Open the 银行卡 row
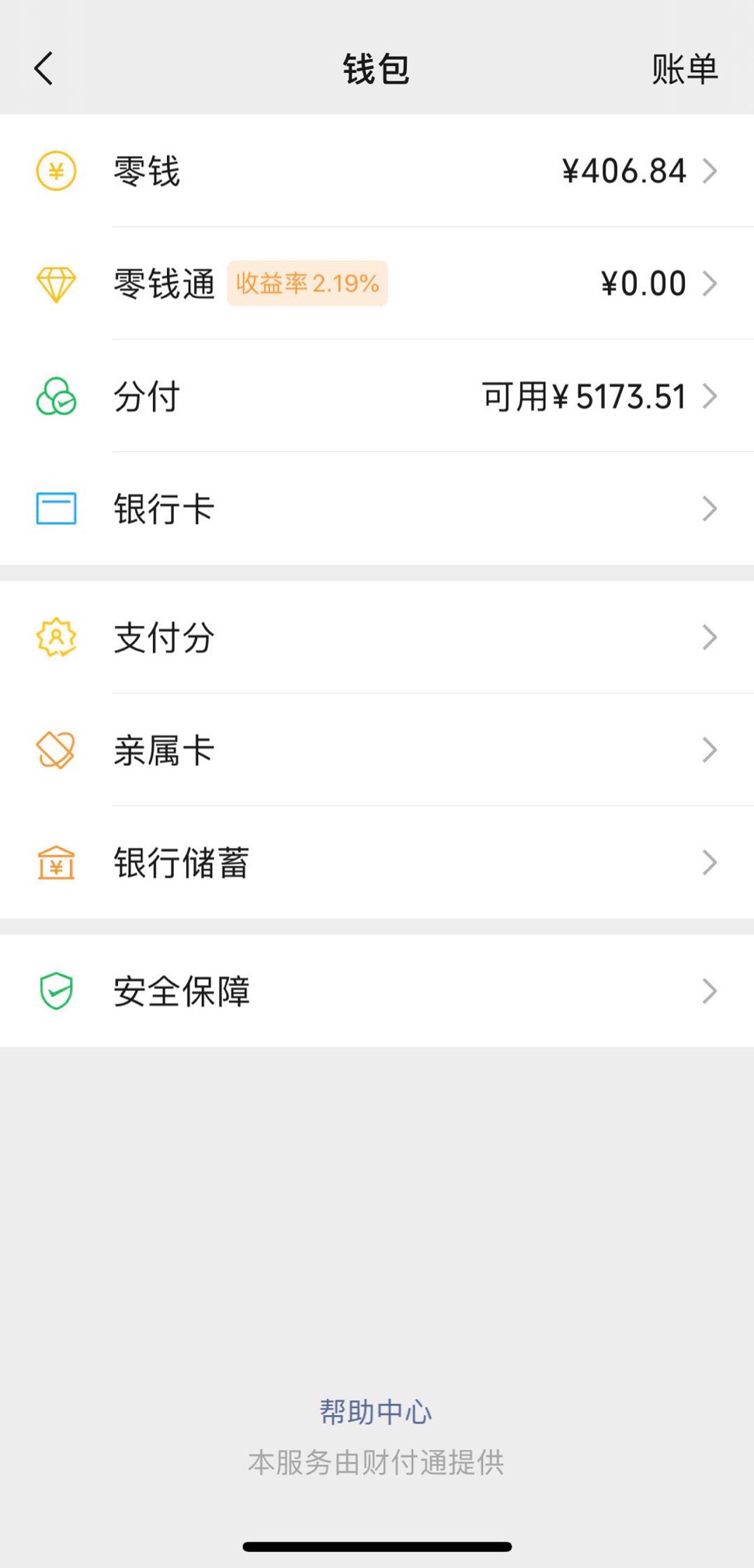Screen dimensions: 754x1568 tap(377, 509)
